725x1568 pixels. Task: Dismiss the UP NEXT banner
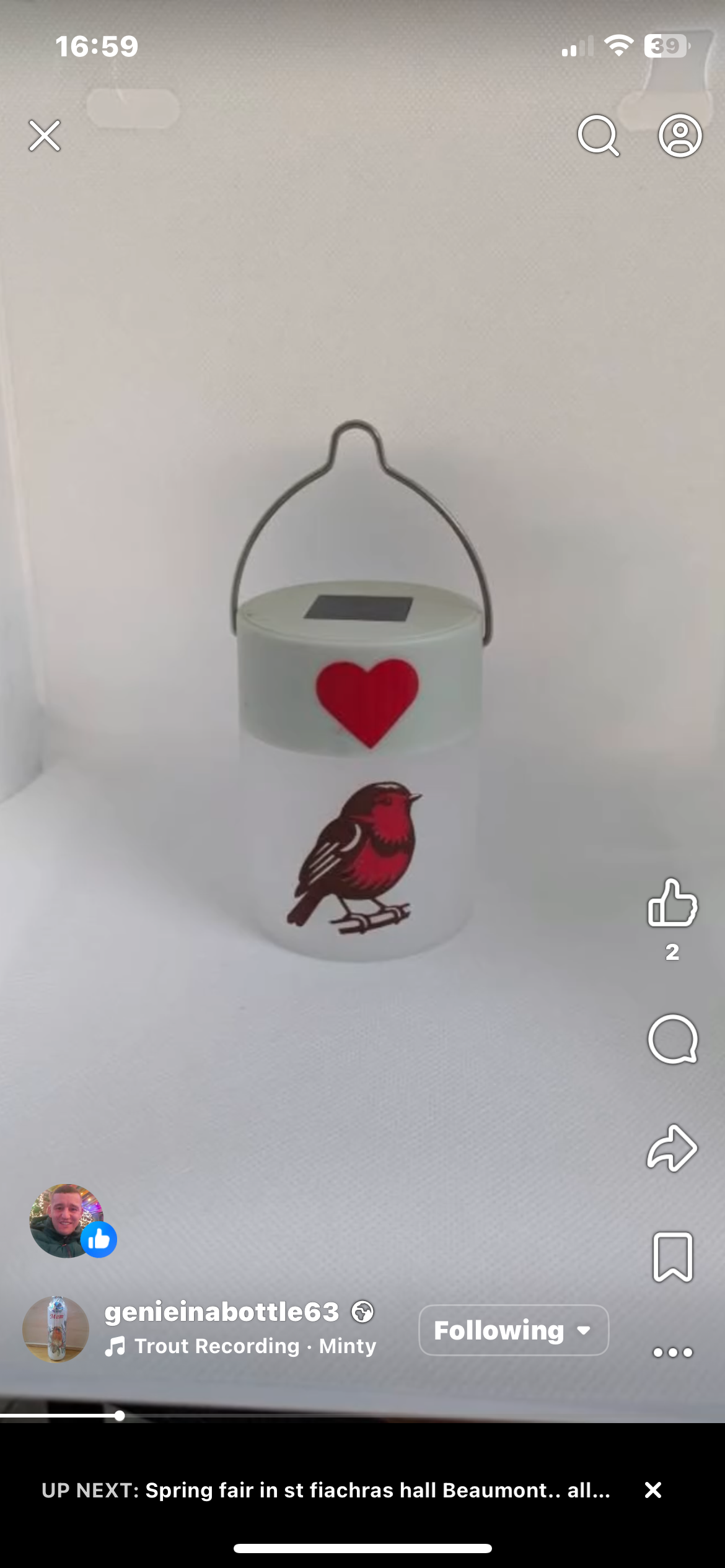[653, 1490]
